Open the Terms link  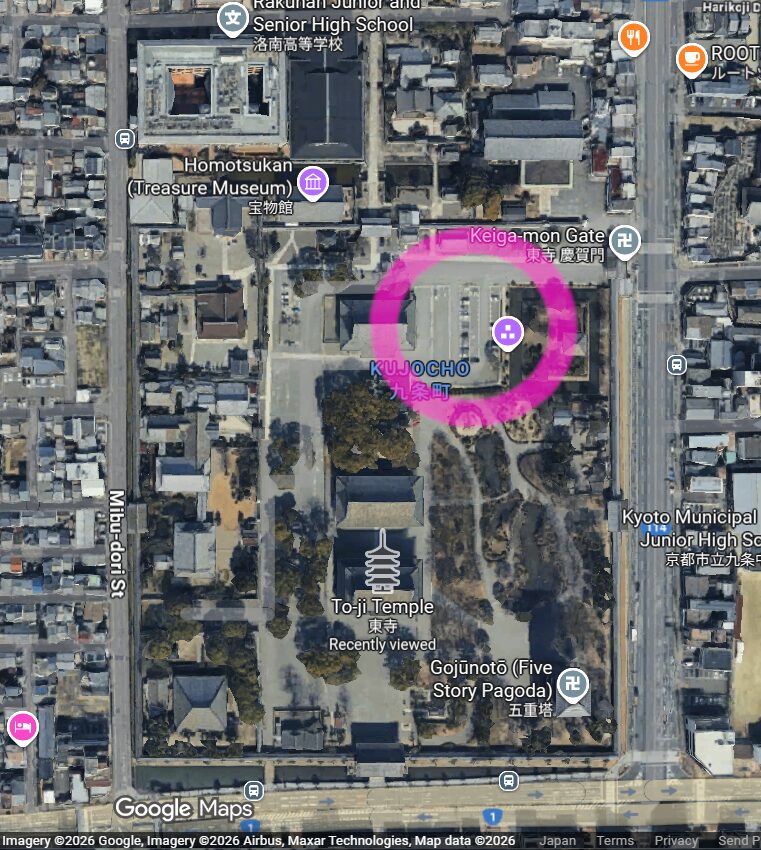pos(615,841)
